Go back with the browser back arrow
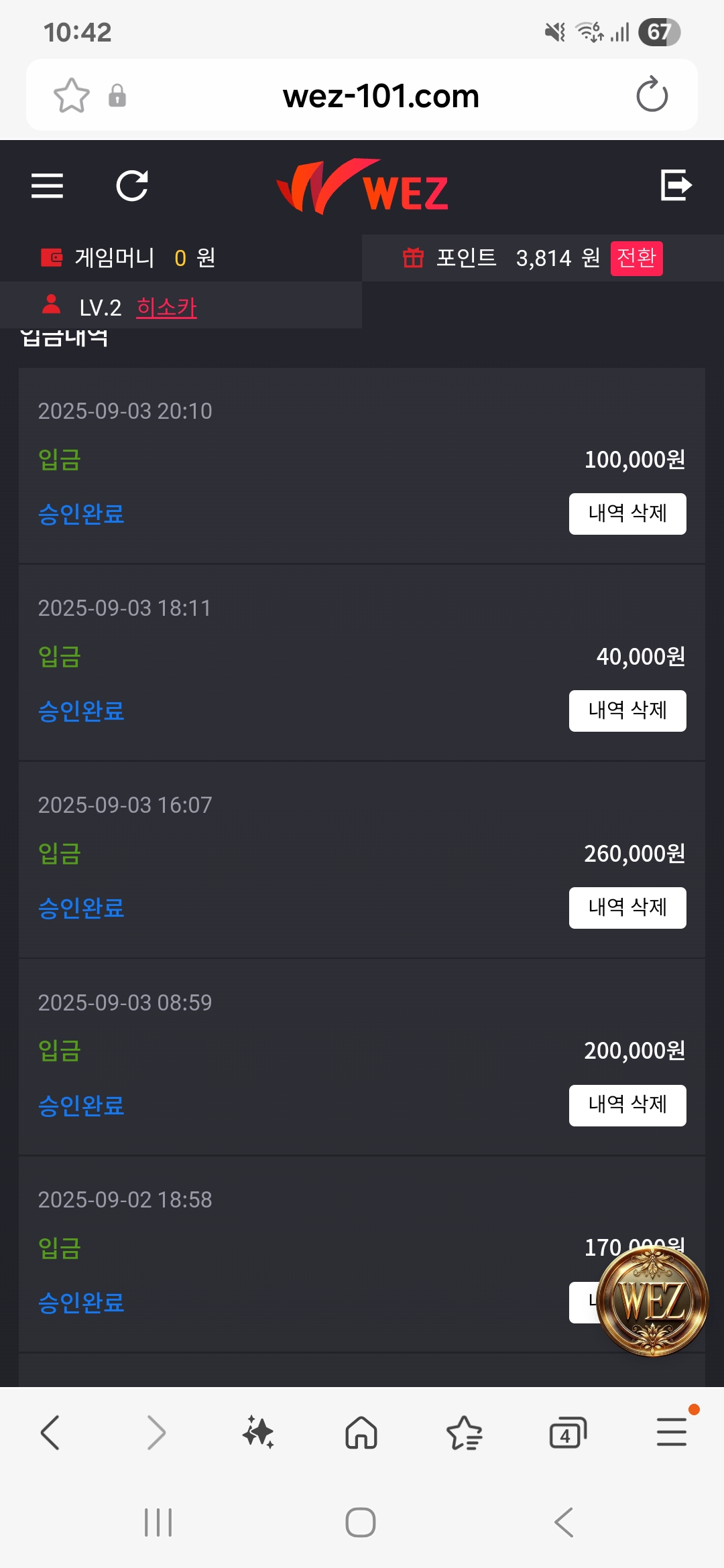Viewport: 724px width, 1568px height. click(51, 1433)
